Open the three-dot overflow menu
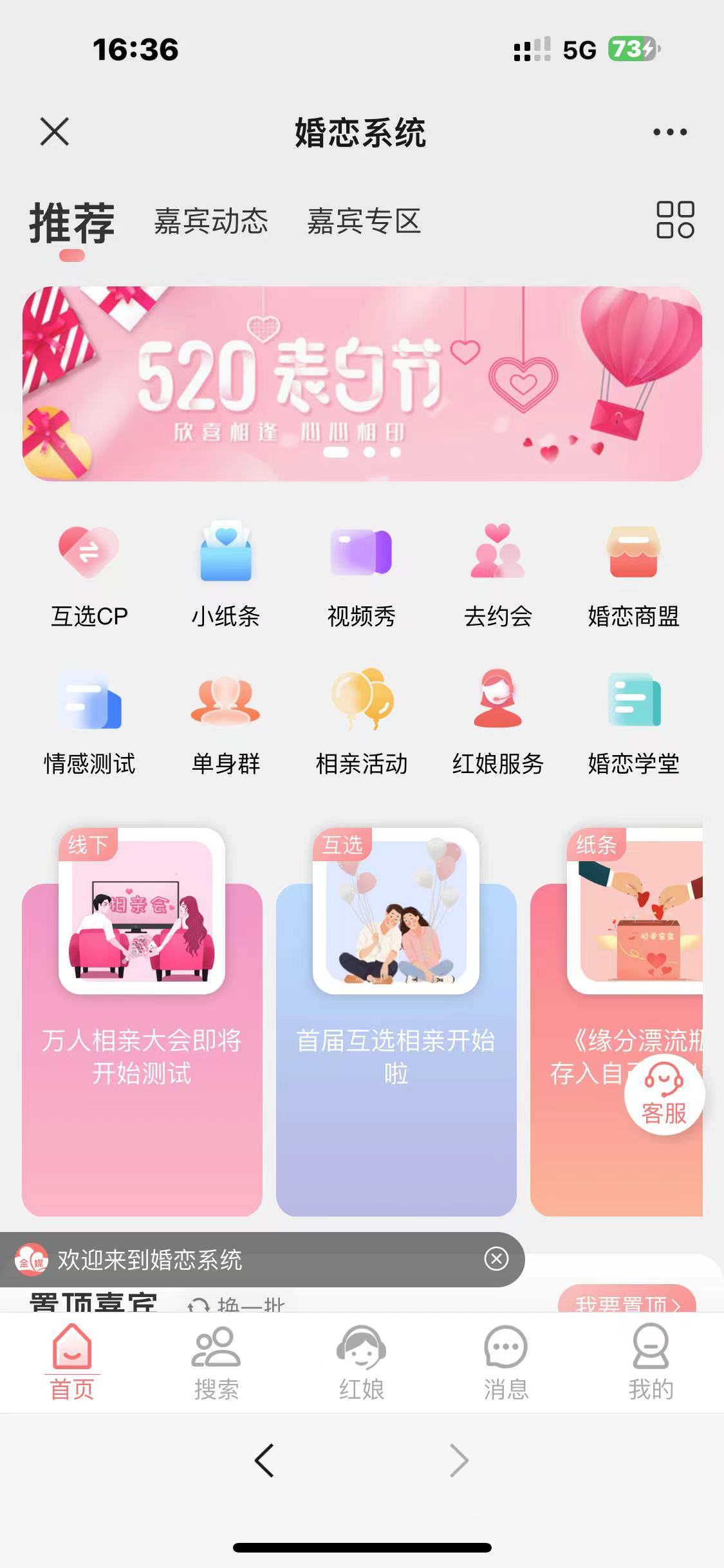 pyautogui.click(x=670, y=132)
